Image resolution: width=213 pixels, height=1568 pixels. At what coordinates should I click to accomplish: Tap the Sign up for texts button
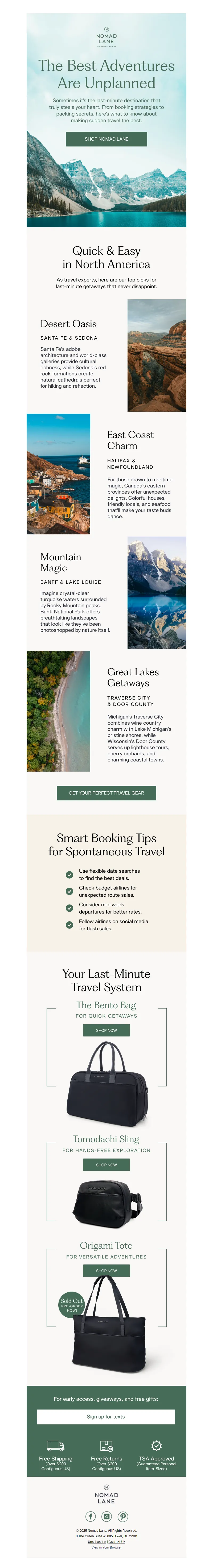click(106, 1416)
